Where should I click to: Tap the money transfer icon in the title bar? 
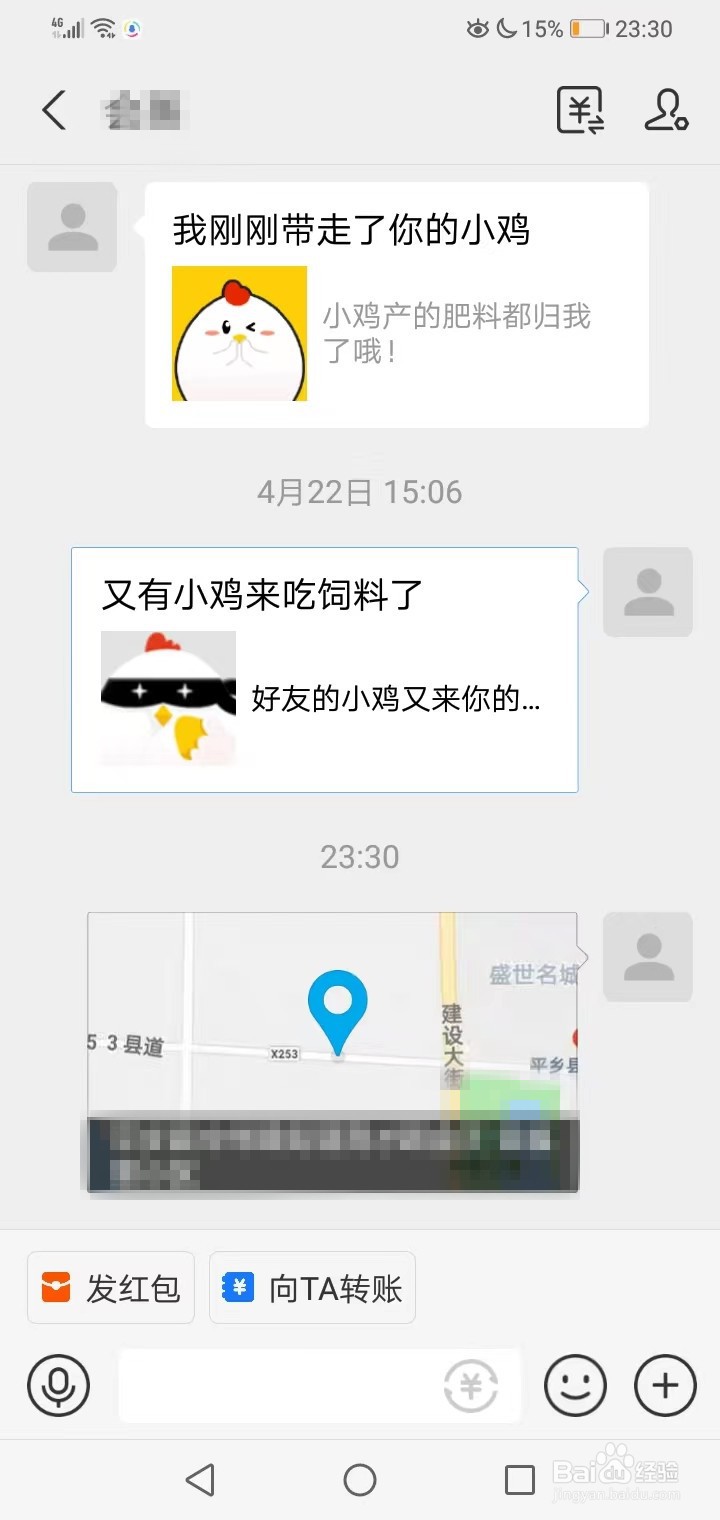579,110
